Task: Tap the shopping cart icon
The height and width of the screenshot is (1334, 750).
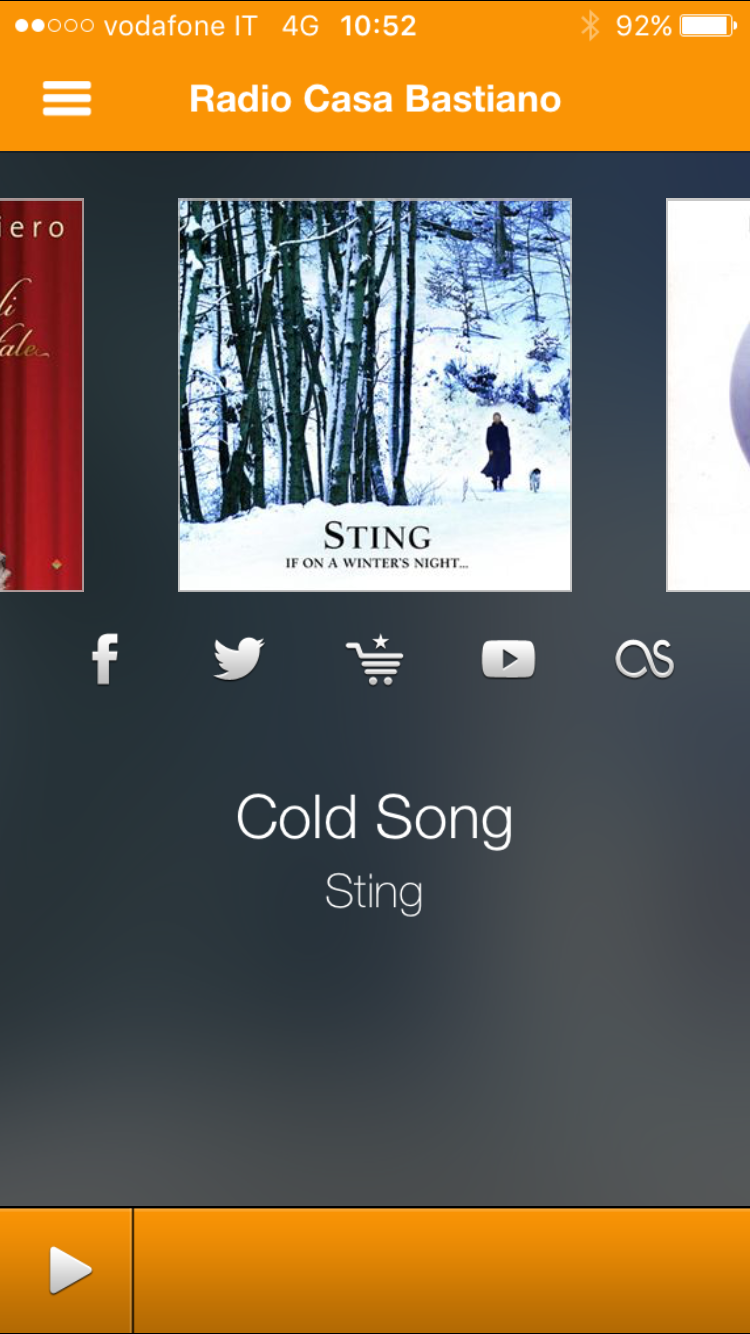Action: [375, 660]
